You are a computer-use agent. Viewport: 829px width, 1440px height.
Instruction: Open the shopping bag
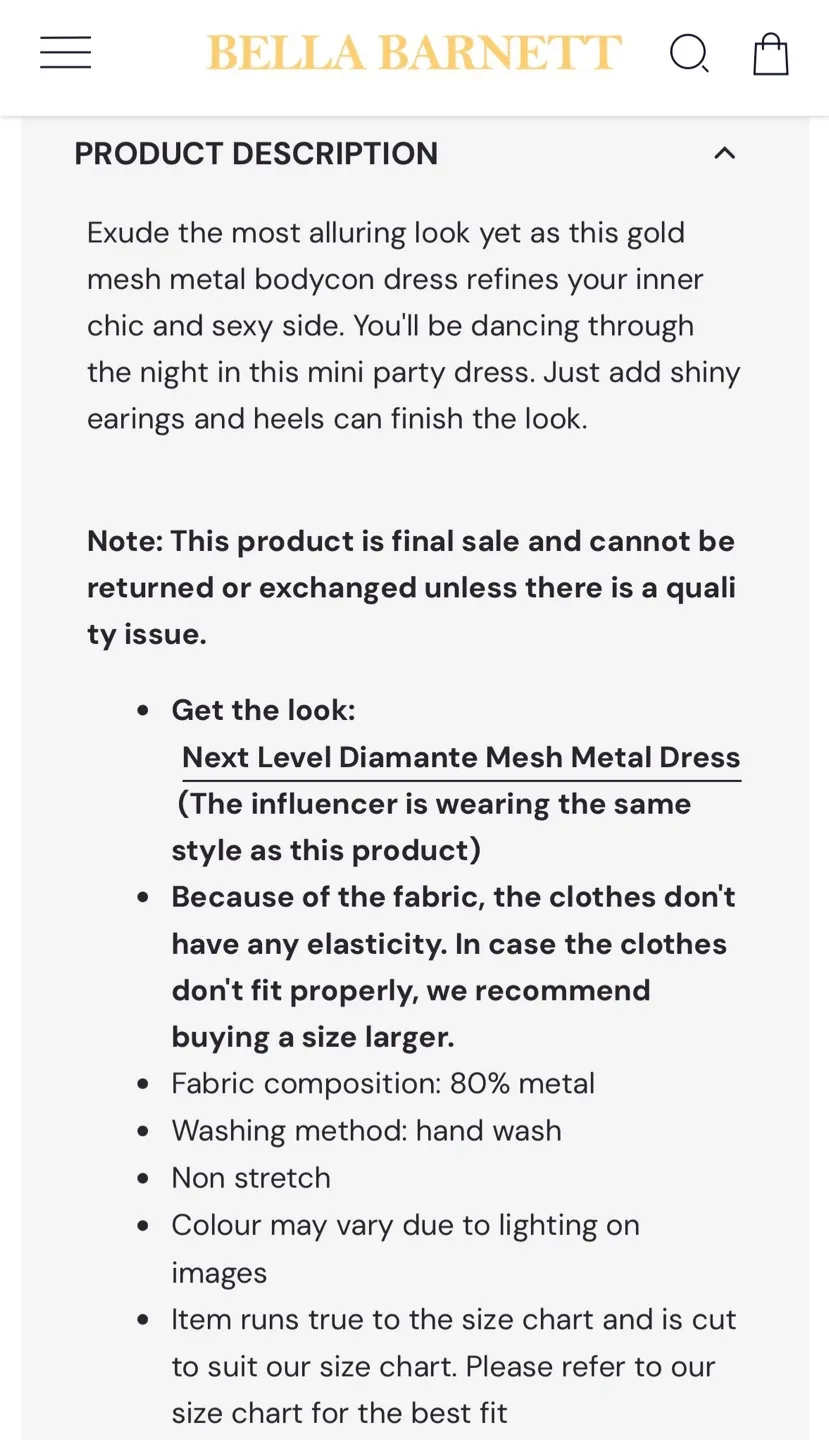click(x=771, y=54)
